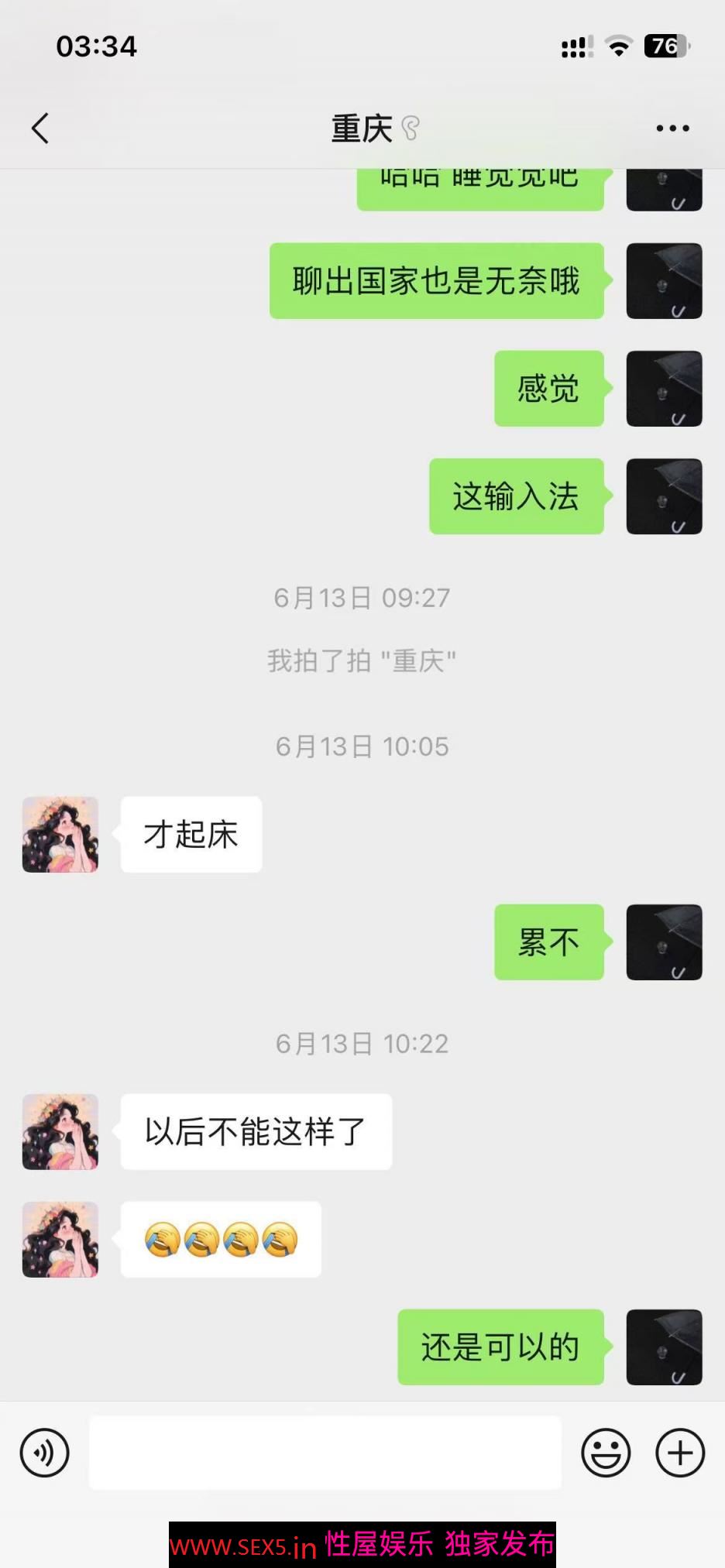Screen dimensions: 725x1568
Task: View own avatar next to "还是可以的"
Action: point(664,1347)
